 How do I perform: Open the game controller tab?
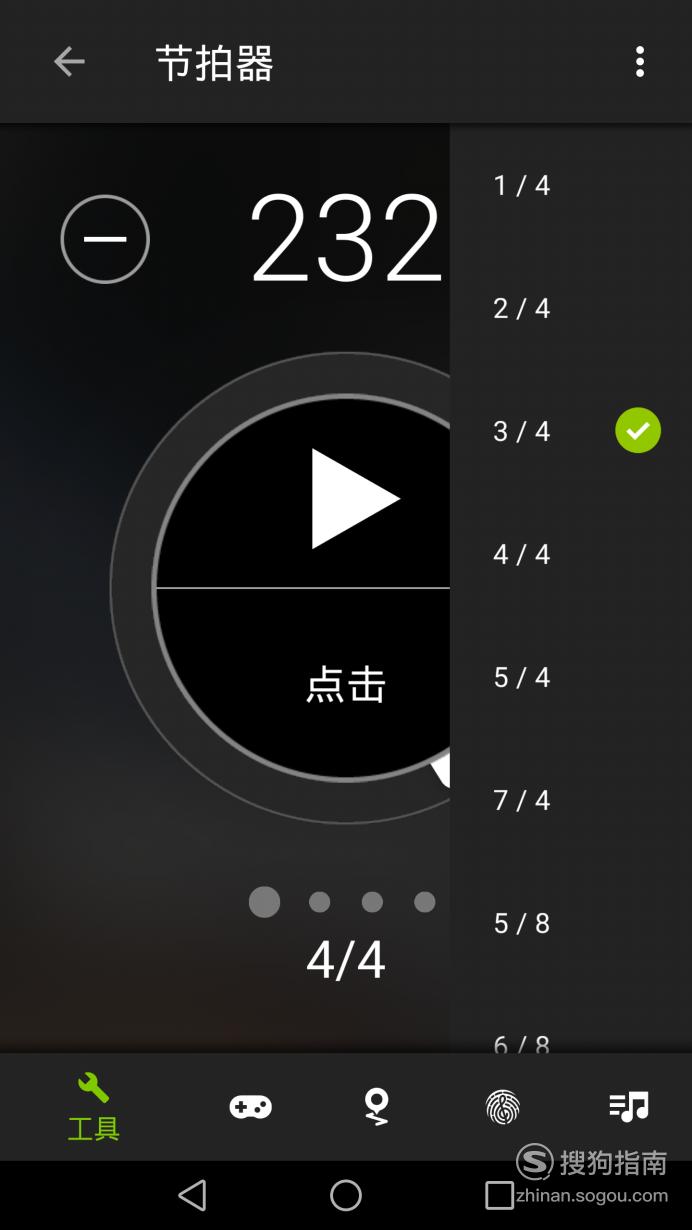click(x=250, y=1107)
